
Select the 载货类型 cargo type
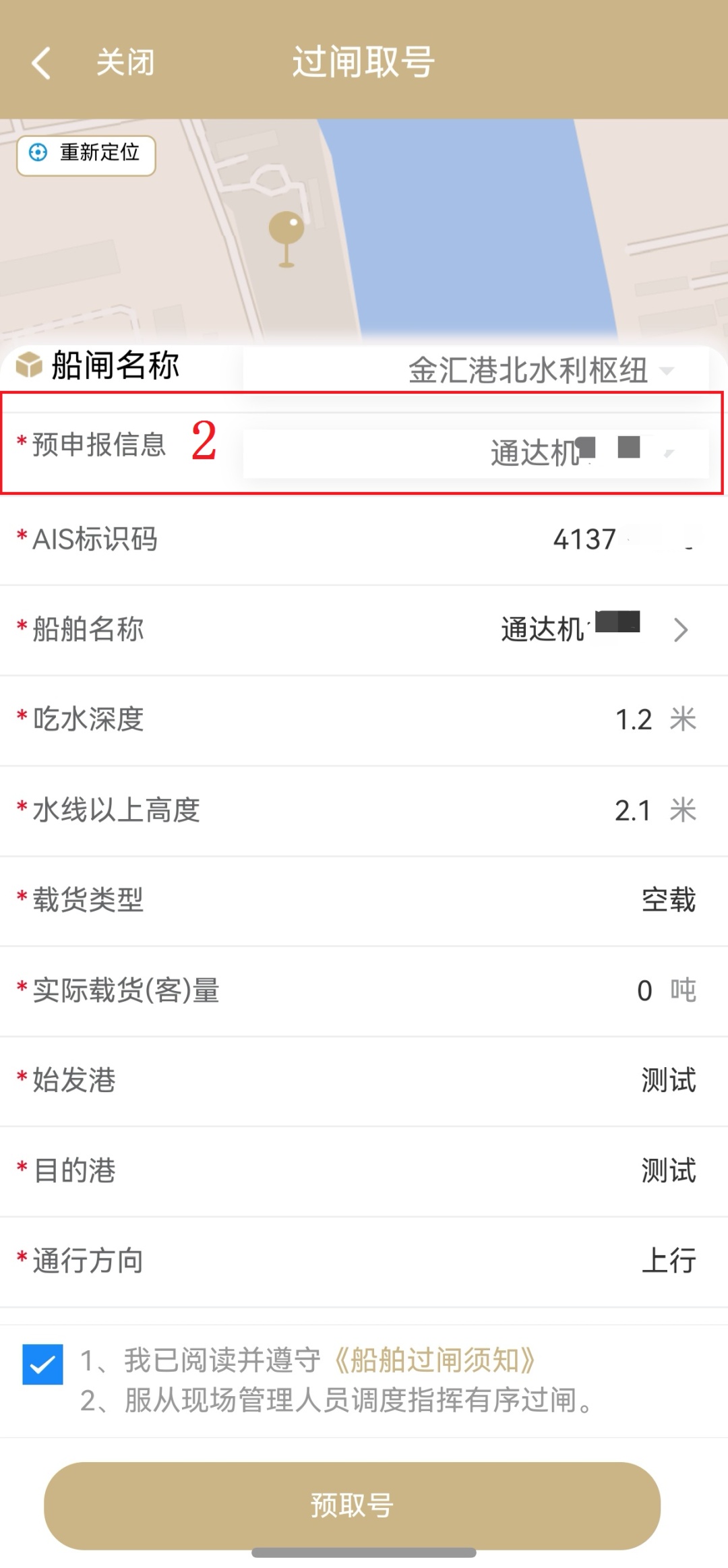pyautogui.click(x=667, y=900)
